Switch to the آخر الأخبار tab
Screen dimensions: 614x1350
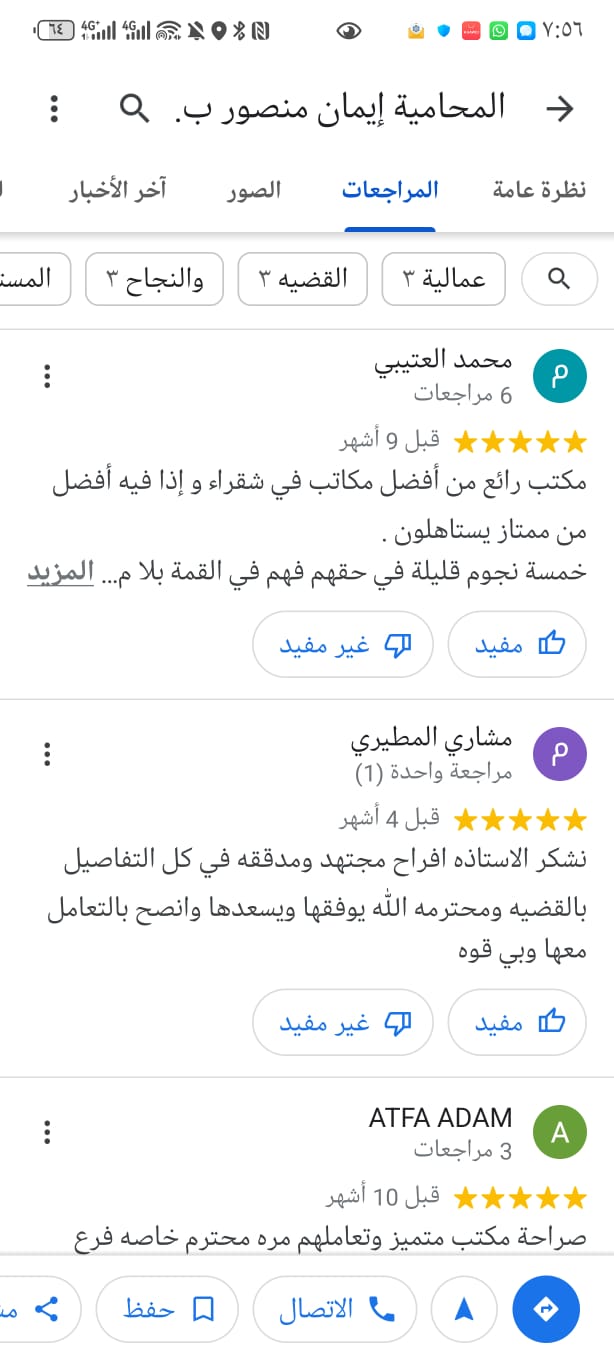[x=117, y=190]
